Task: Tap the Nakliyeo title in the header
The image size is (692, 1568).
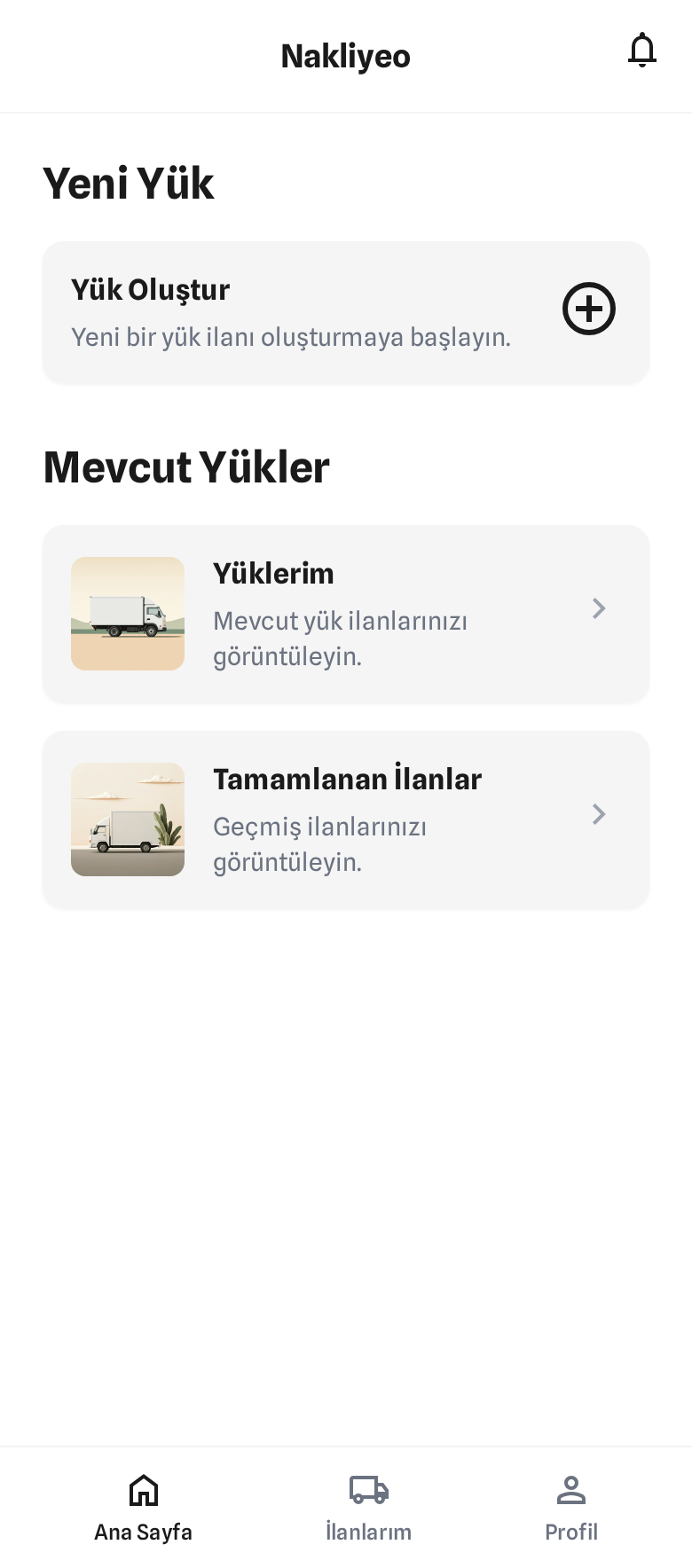Action: [x=345, y=55]
